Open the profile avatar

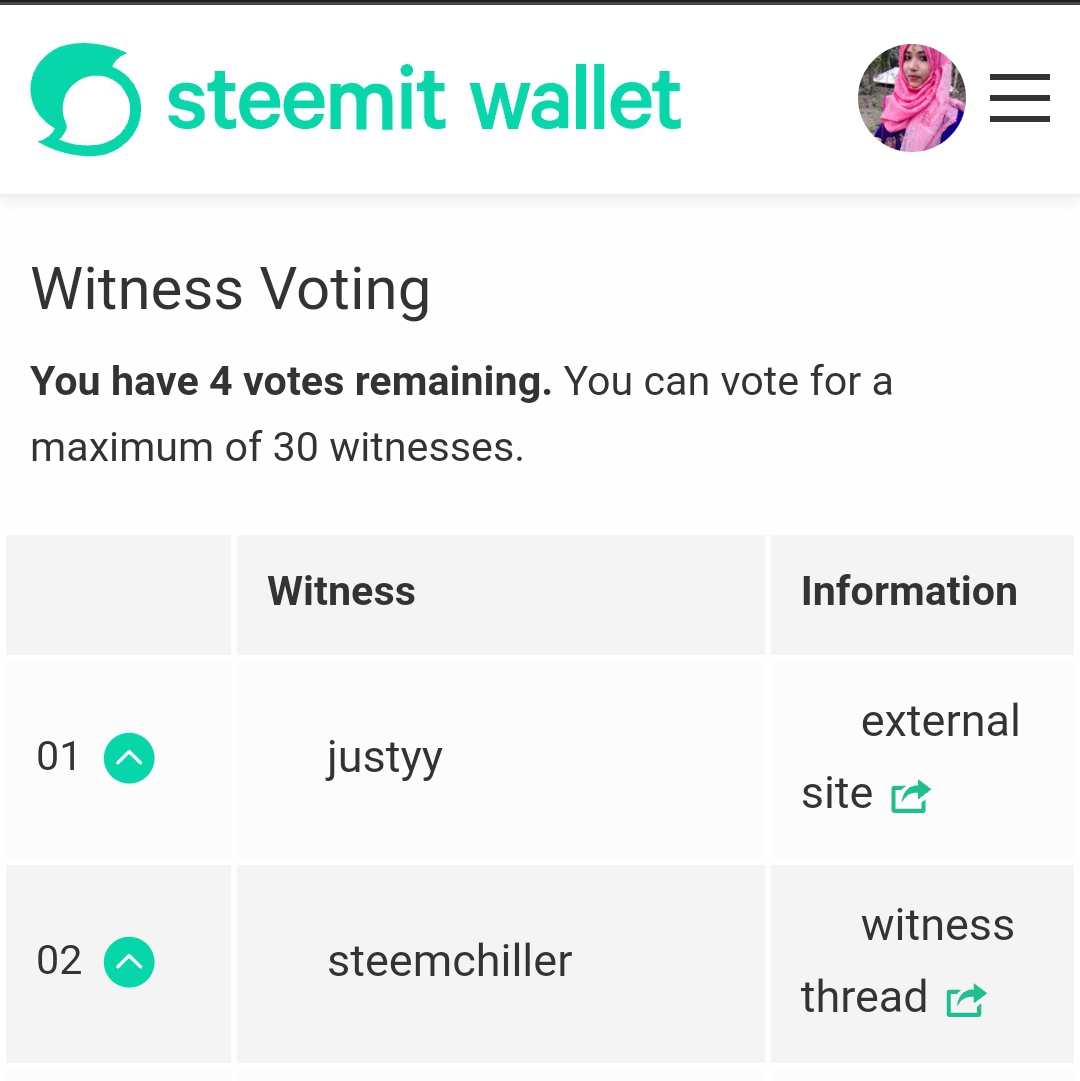pos(911,98)
